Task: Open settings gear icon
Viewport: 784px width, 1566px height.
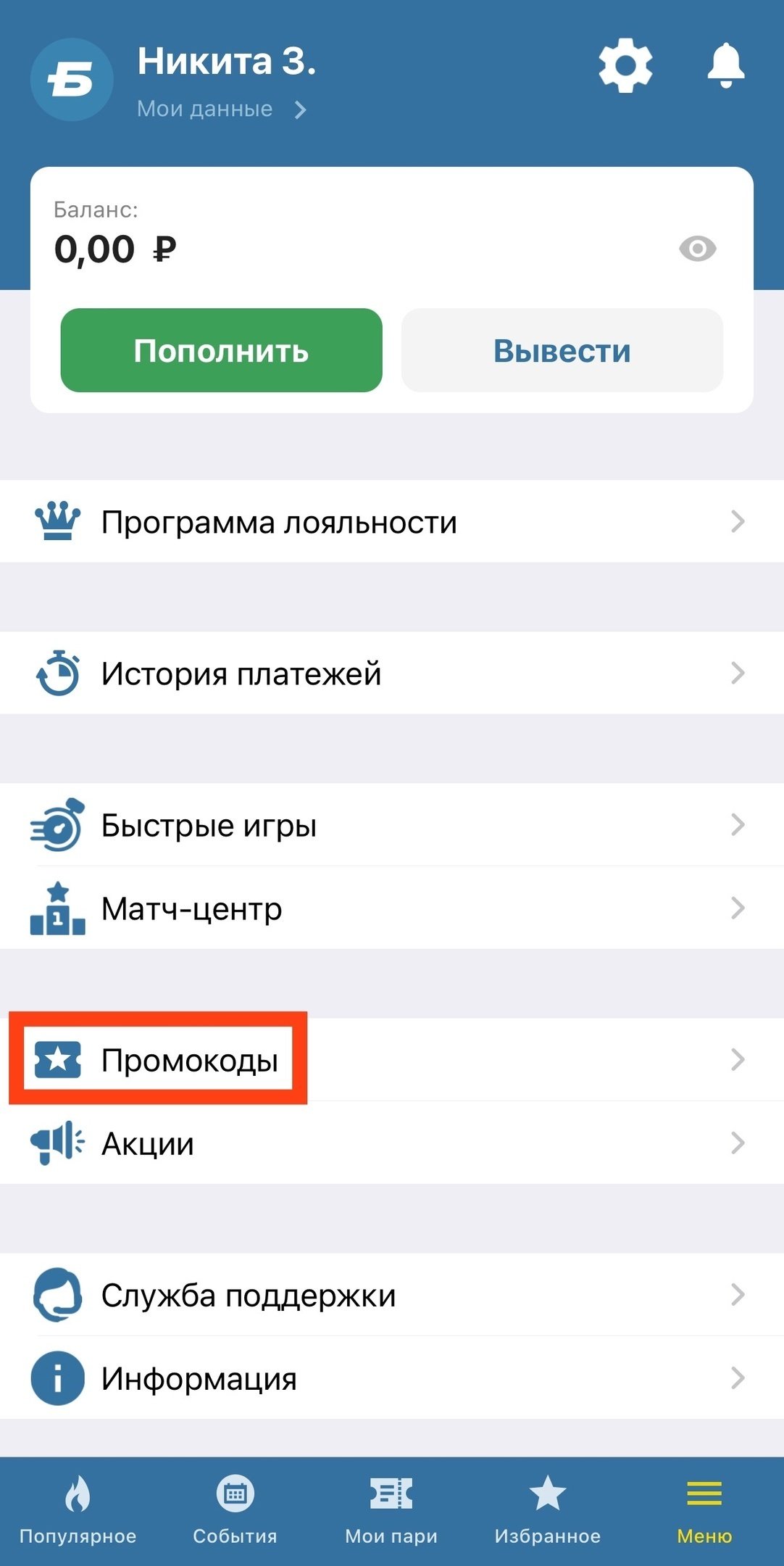Action: coord(625,65)
